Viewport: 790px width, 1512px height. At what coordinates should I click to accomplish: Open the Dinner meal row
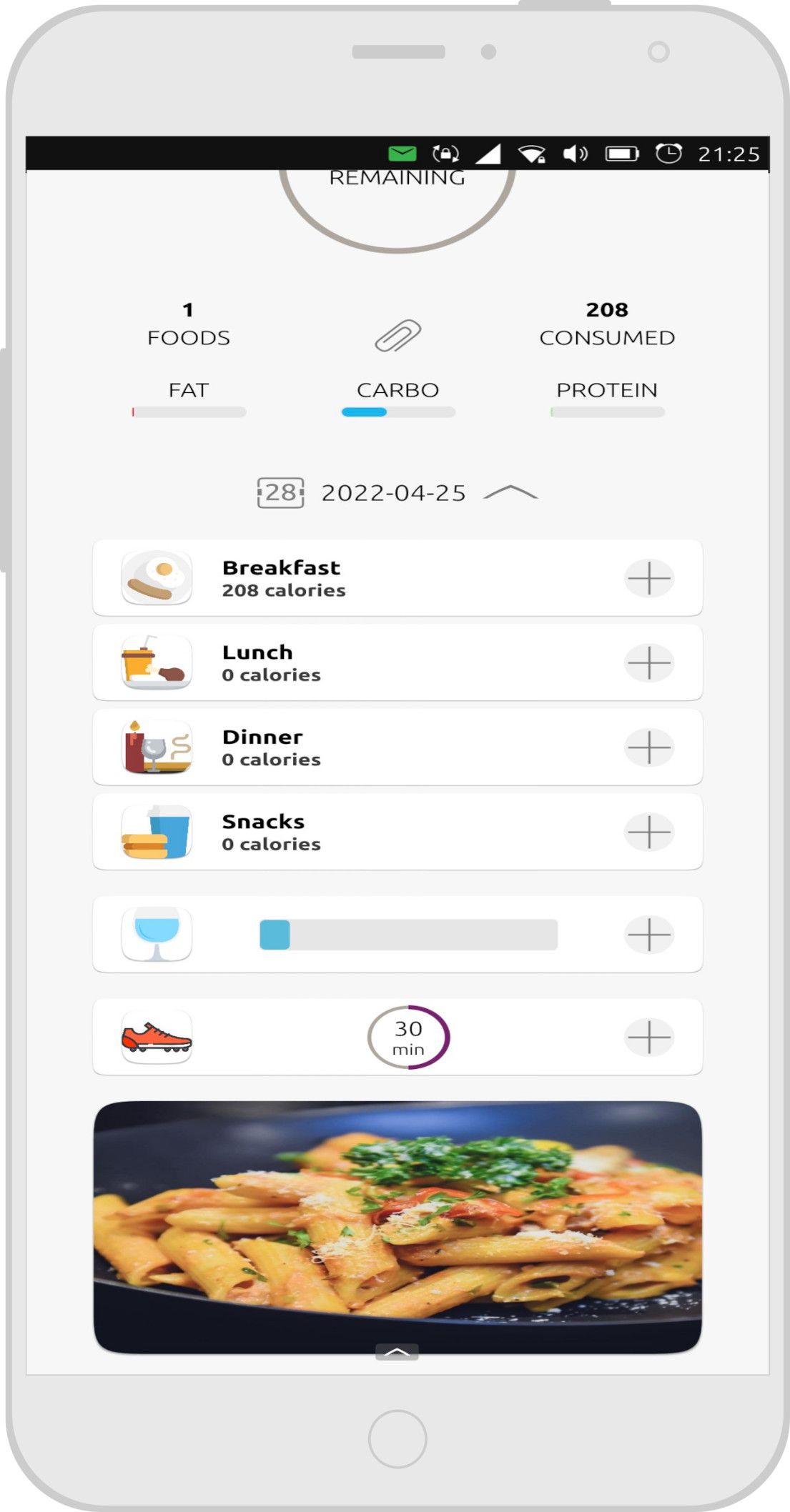pos(357,747)
